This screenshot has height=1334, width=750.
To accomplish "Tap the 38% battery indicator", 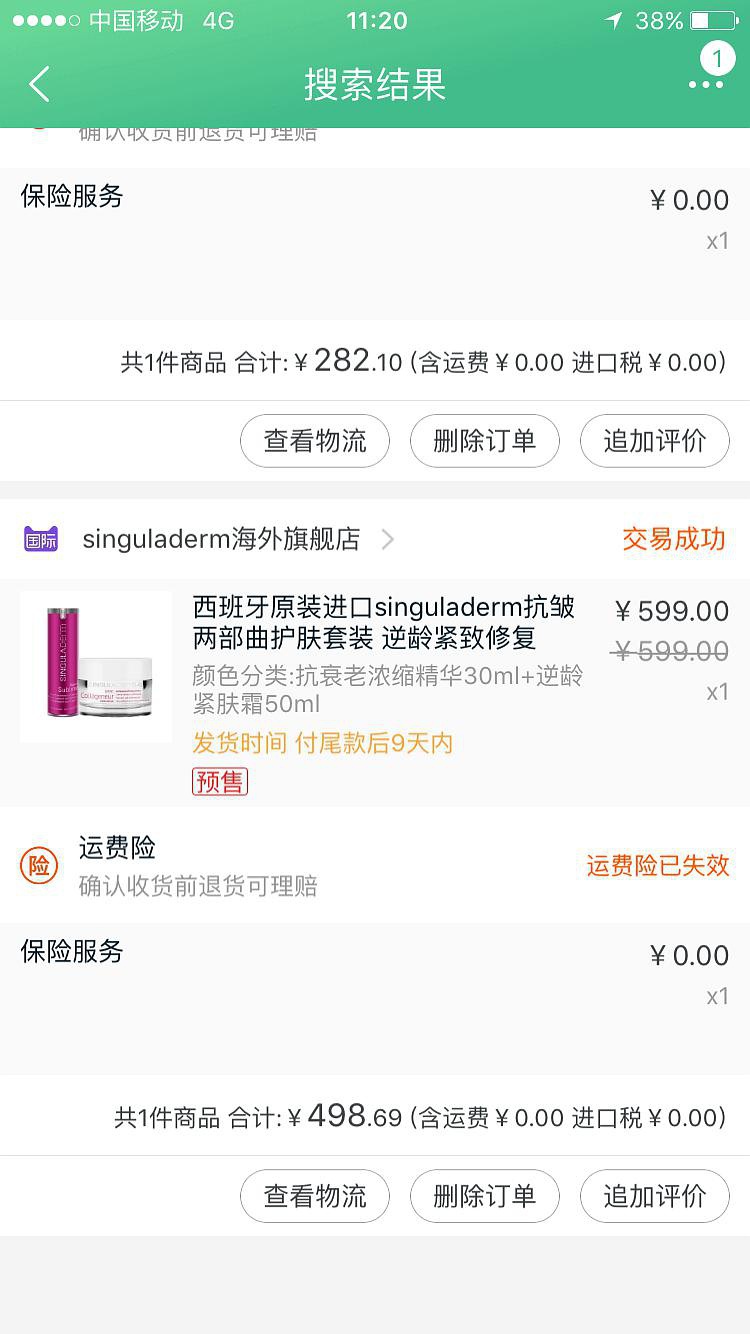I will coord(660,19).
